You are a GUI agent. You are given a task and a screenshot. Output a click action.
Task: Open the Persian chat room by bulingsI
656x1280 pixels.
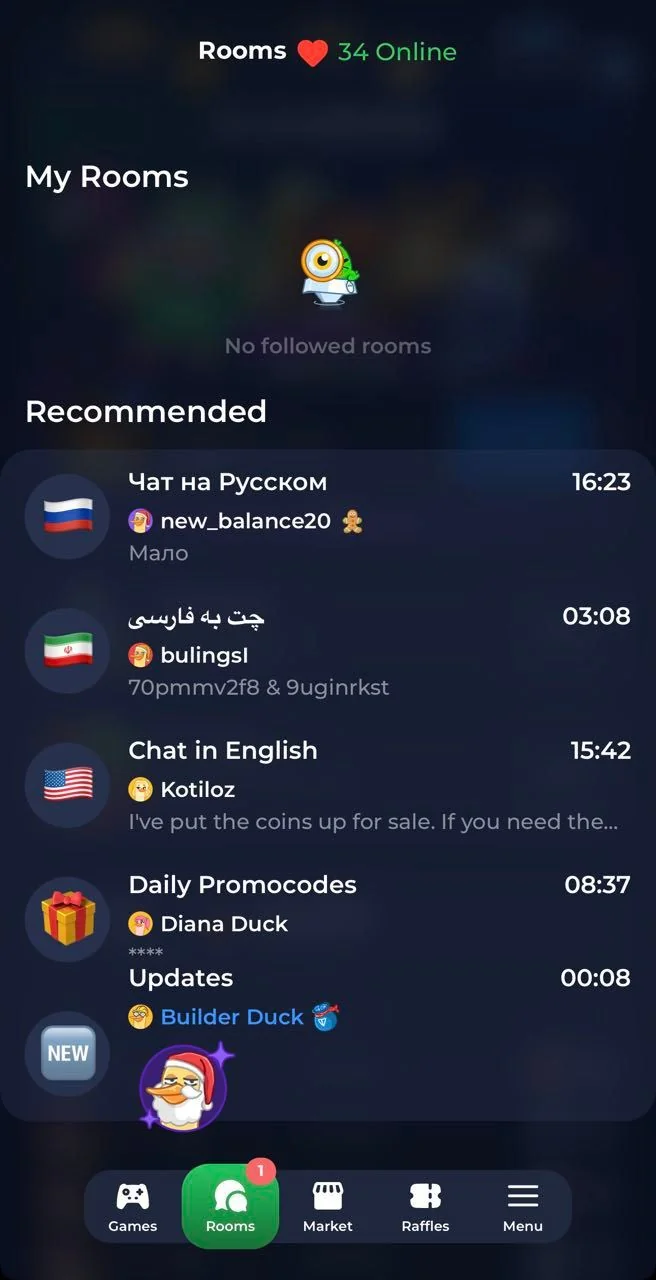pos(328,651)
